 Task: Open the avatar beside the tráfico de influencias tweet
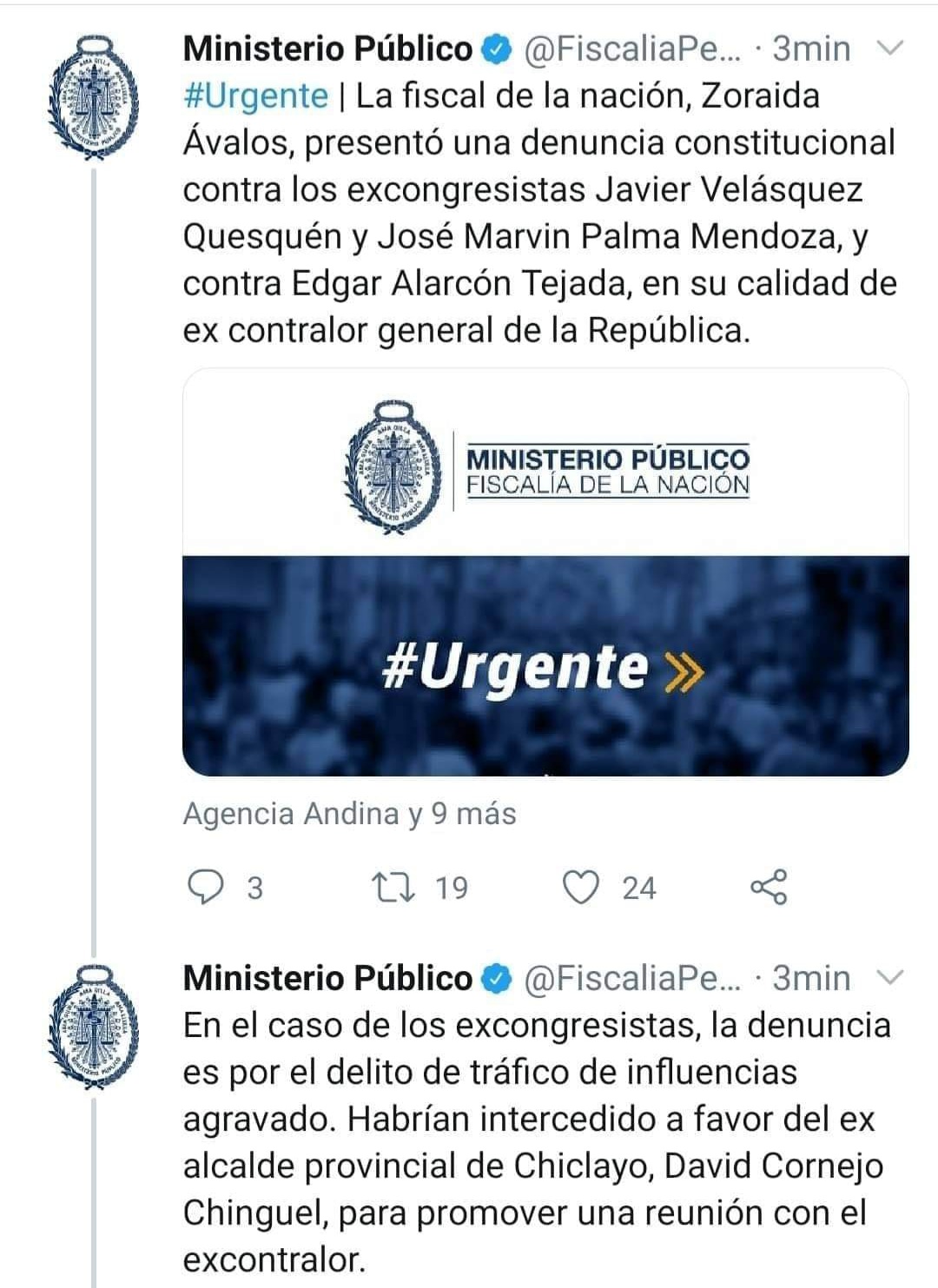92,1025
